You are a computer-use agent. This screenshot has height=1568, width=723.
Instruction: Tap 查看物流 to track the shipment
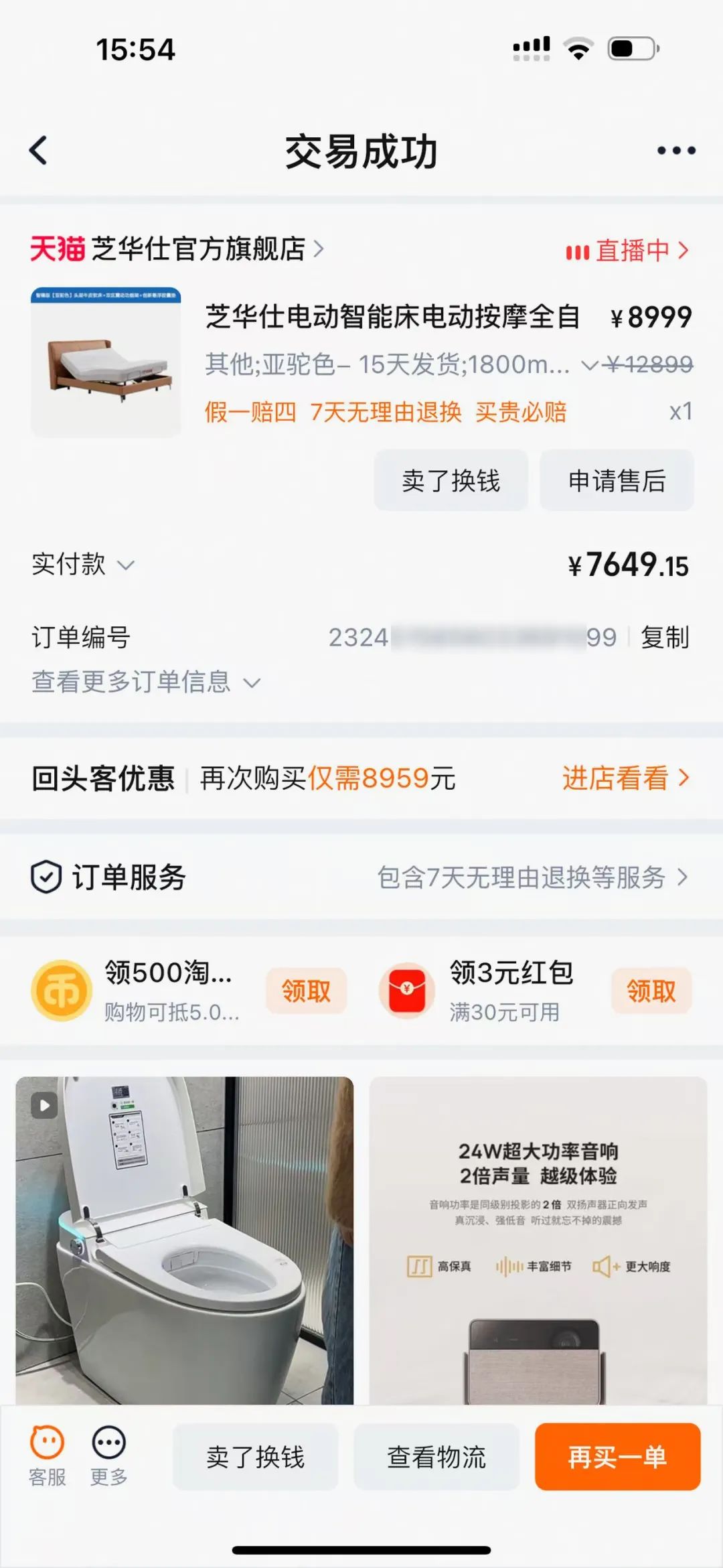click(436, 1457)
